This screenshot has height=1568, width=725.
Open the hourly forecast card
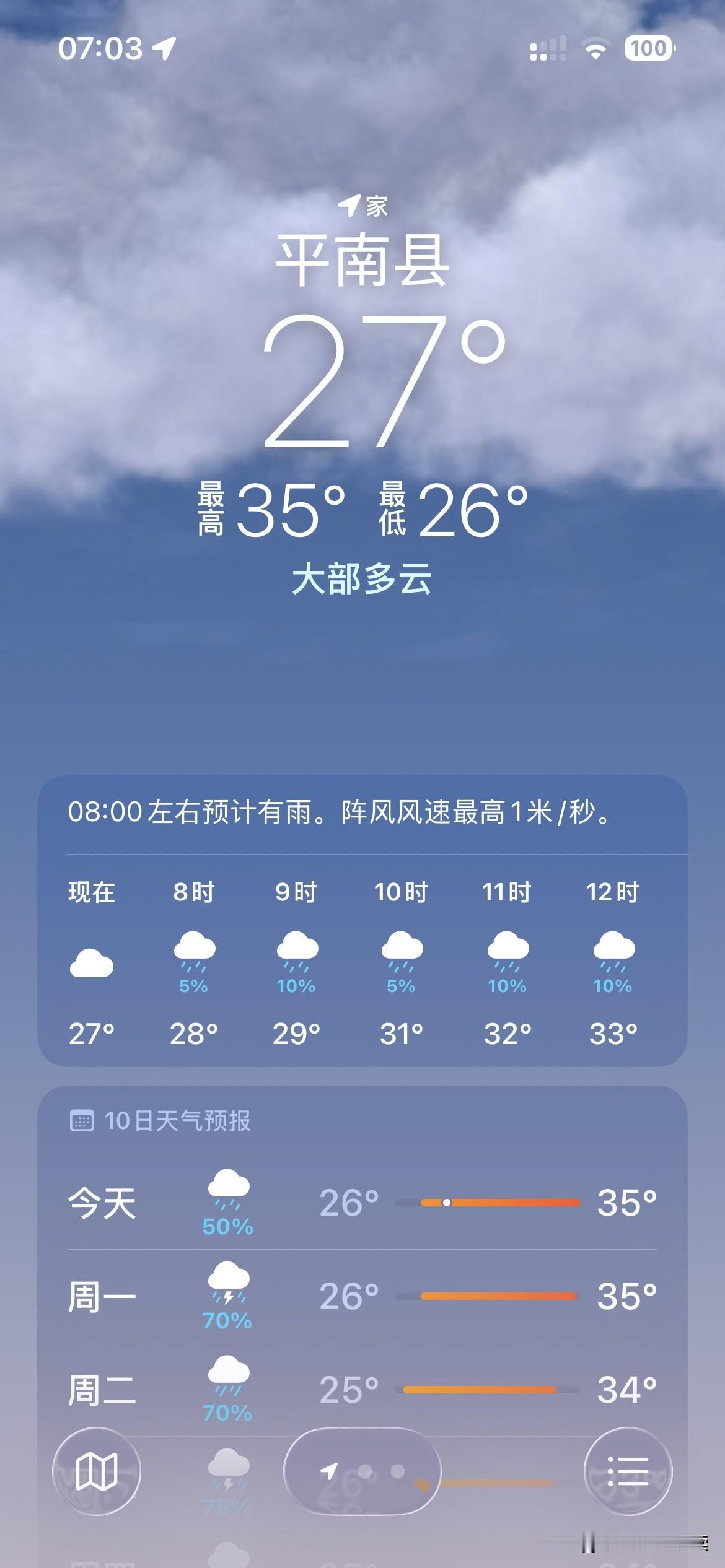point(362,921)
